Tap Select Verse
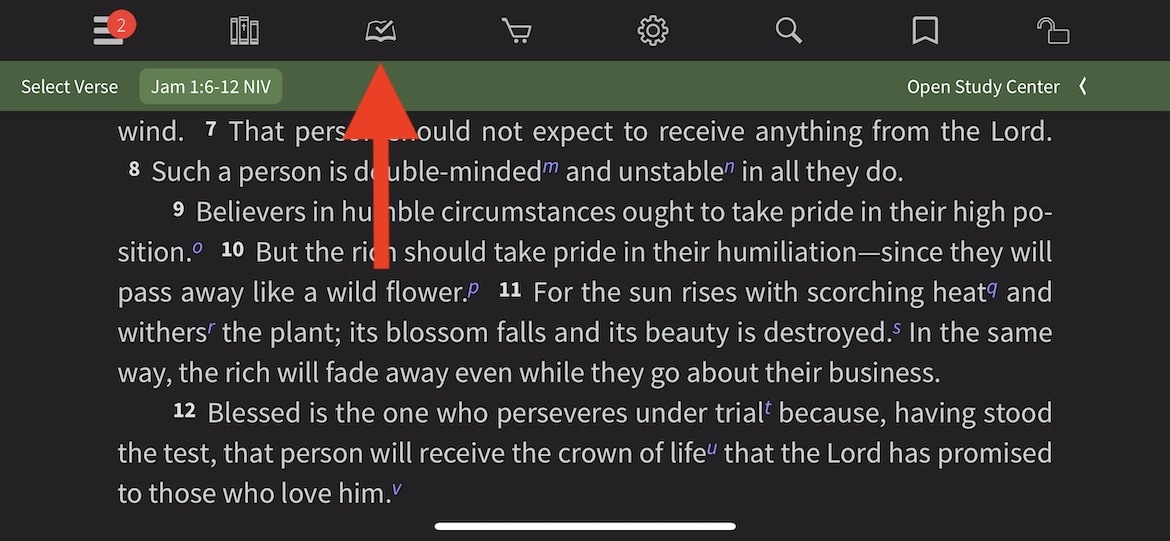This screenshot has width=1170, height=541. point(69,87)
